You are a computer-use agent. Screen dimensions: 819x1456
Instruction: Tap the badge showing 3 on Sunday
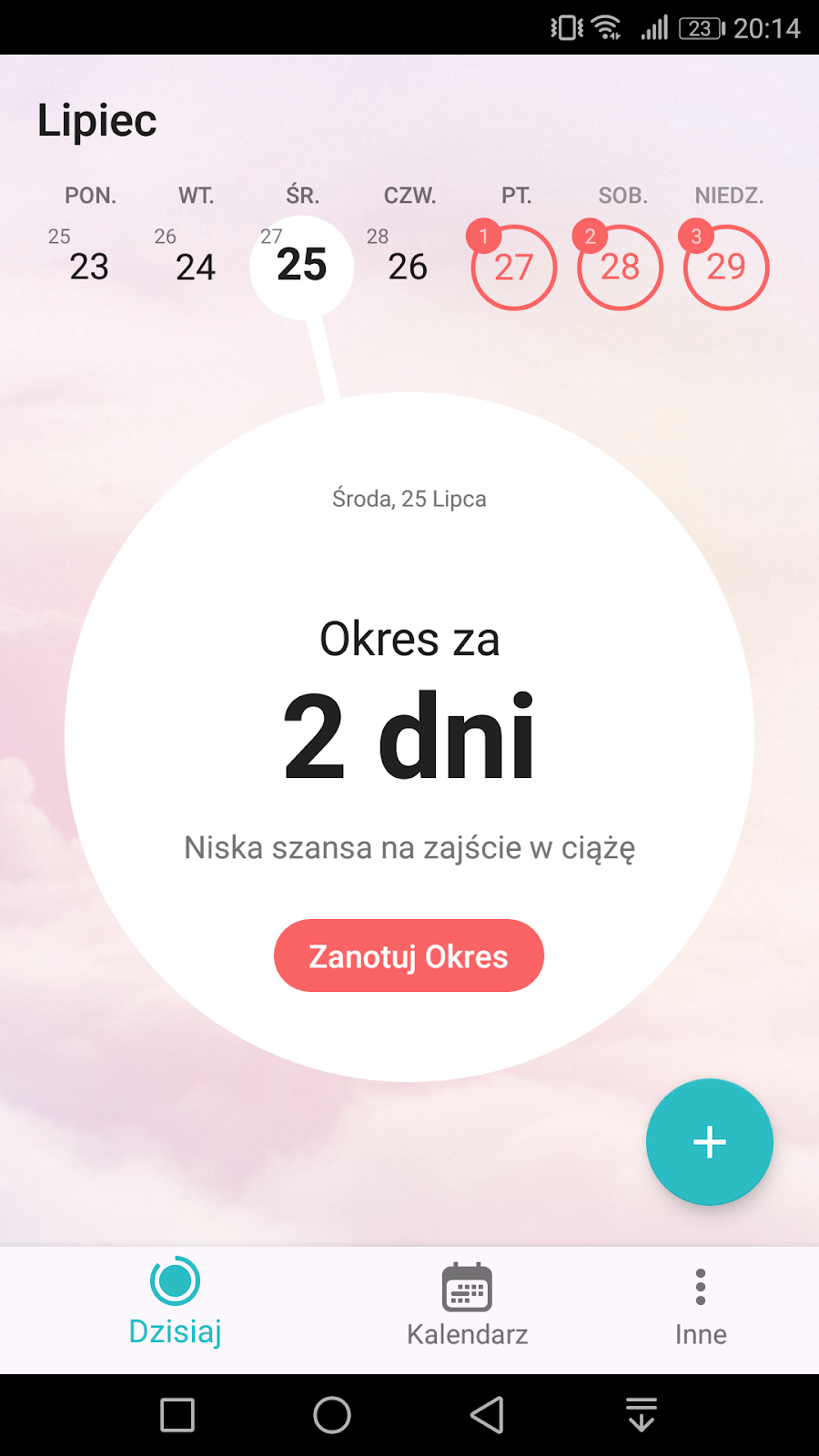[696, 235]
